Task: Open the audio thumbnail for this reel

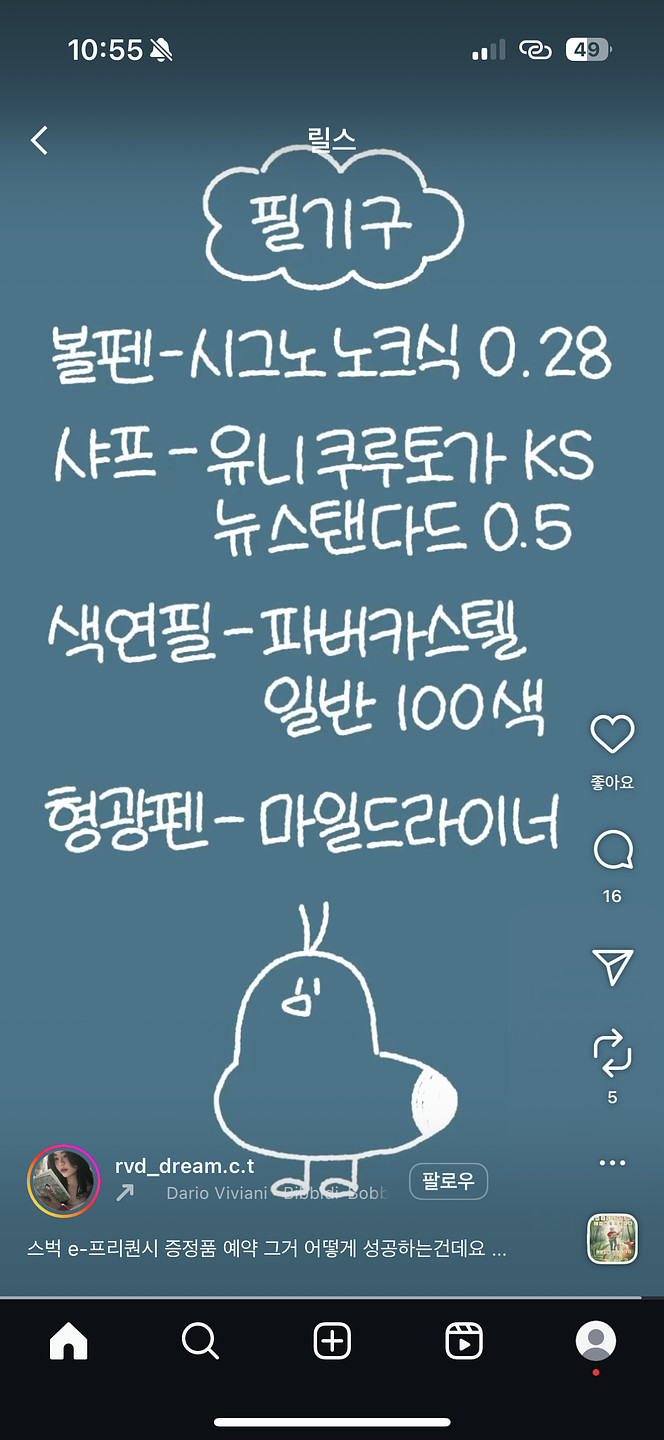Action: tap(612, 1239)
